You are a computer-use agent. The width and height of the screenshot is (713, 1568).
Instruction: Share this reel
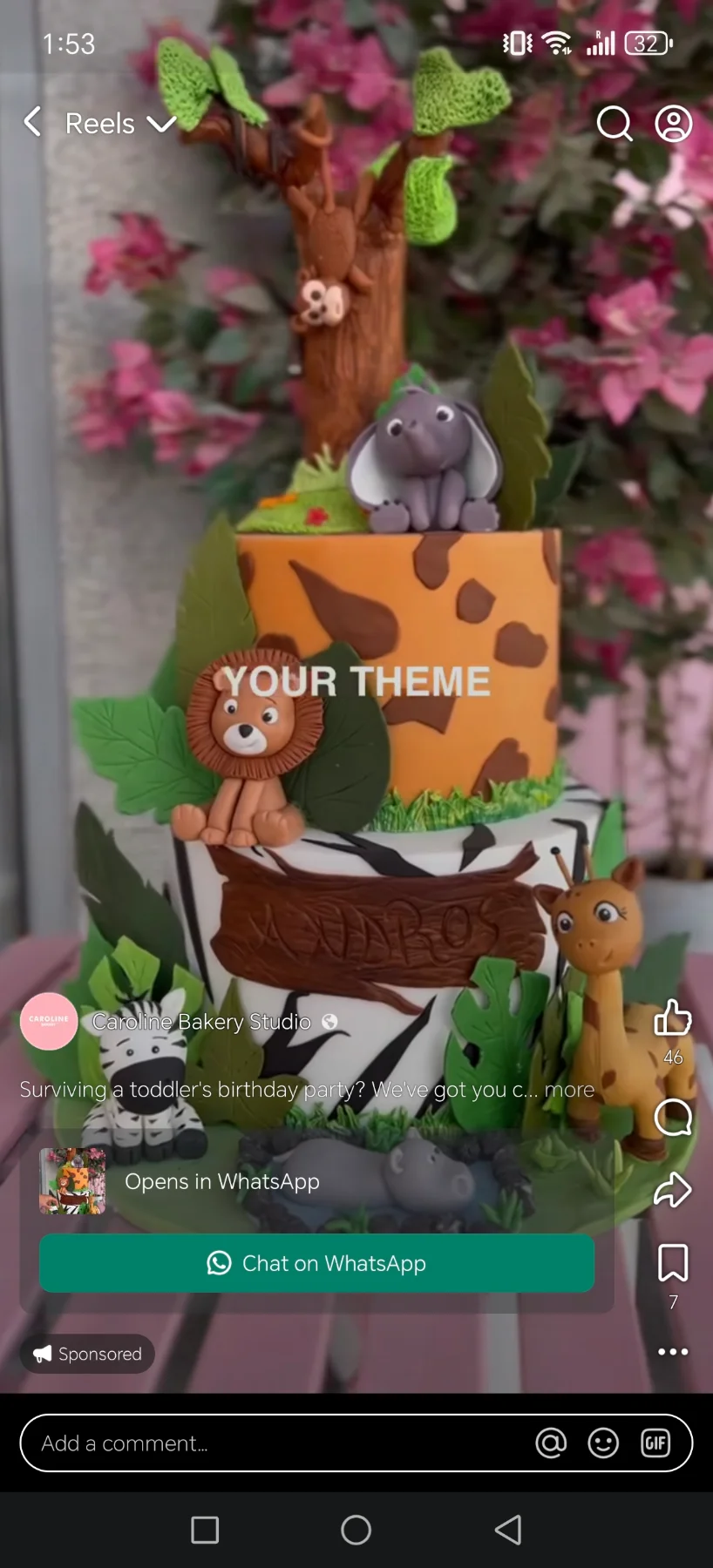[x=672, y=1190]
